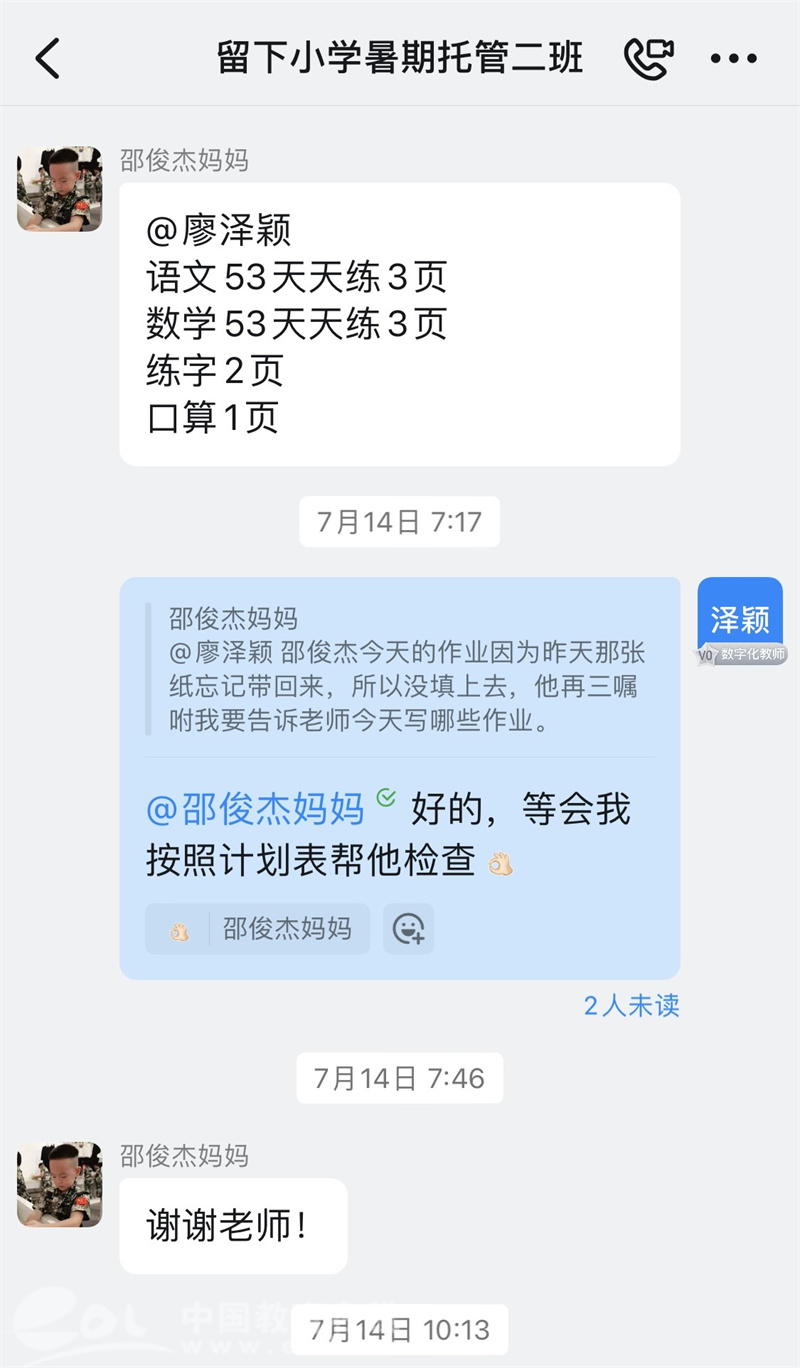This screenshot has height=1368, width=800.
Task: Add an emoji reaction to 泽颖's reply
Action: click(x=408, y=929)
